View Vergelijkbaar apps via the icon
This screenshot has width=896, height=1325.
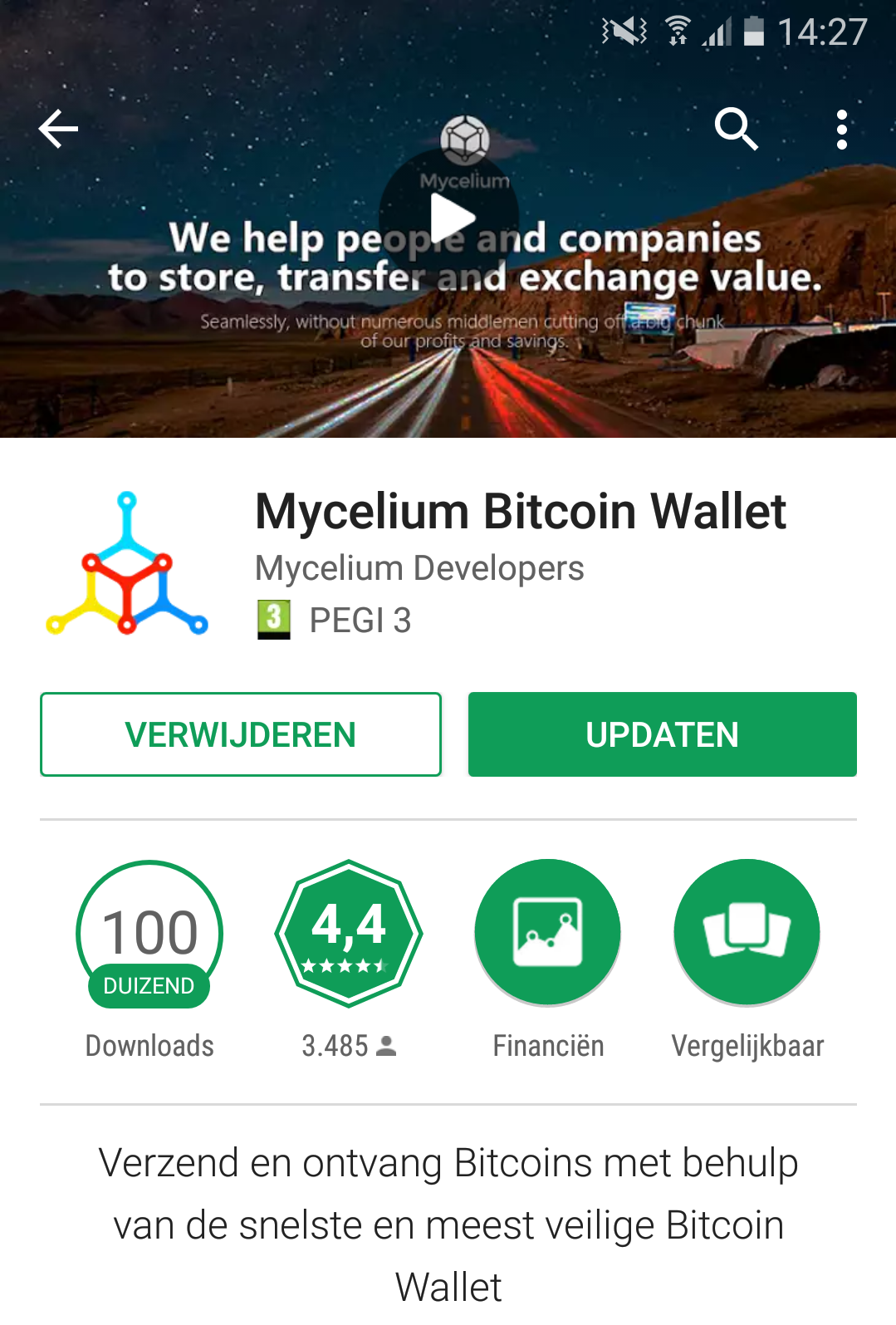746,932
